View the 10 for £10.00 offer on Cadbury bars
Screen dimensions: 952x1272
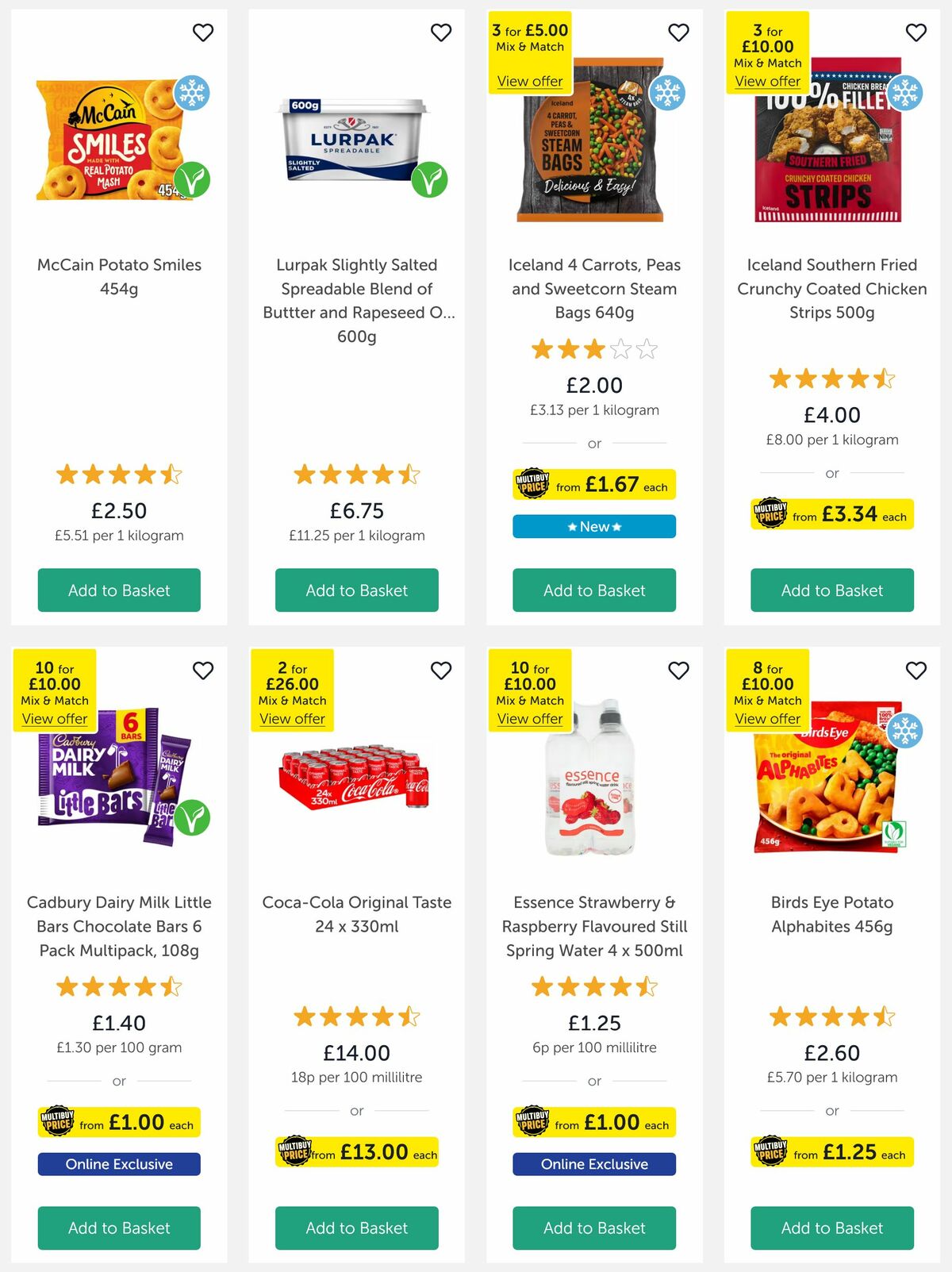pyautogui.click(x=54, y=718)
